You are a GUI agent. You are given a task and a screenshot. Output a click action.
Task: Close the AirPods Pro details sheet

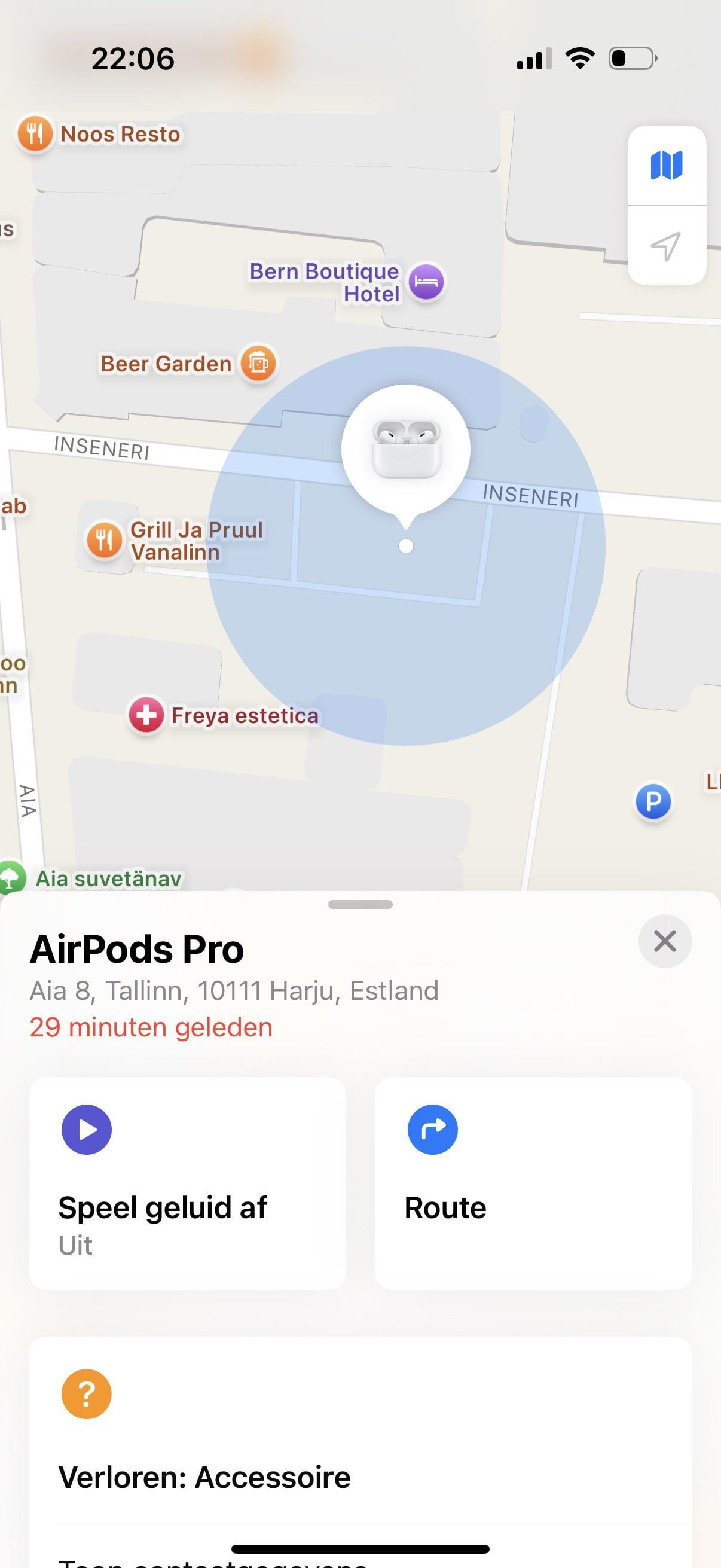pos(664,941)
